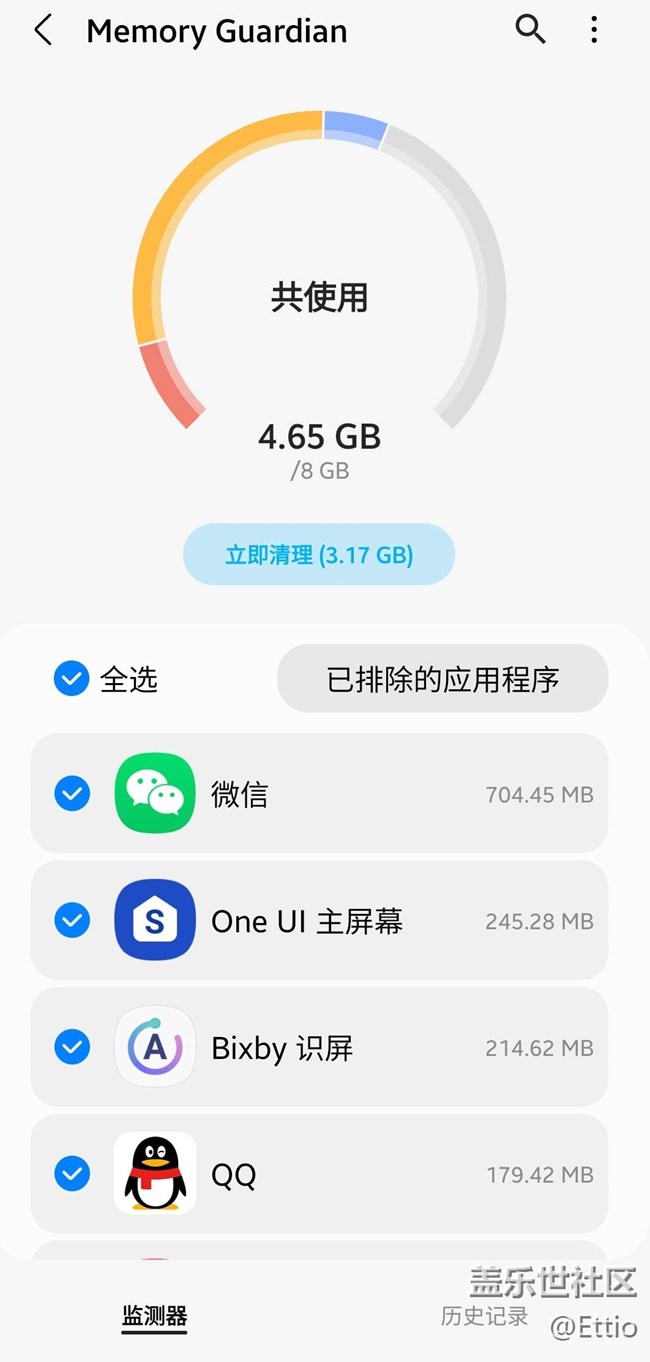Viewport: 650px width, 1362px height.
Task: Tap 立即清理 (3.17 GB) button
Action: (319, 554)
